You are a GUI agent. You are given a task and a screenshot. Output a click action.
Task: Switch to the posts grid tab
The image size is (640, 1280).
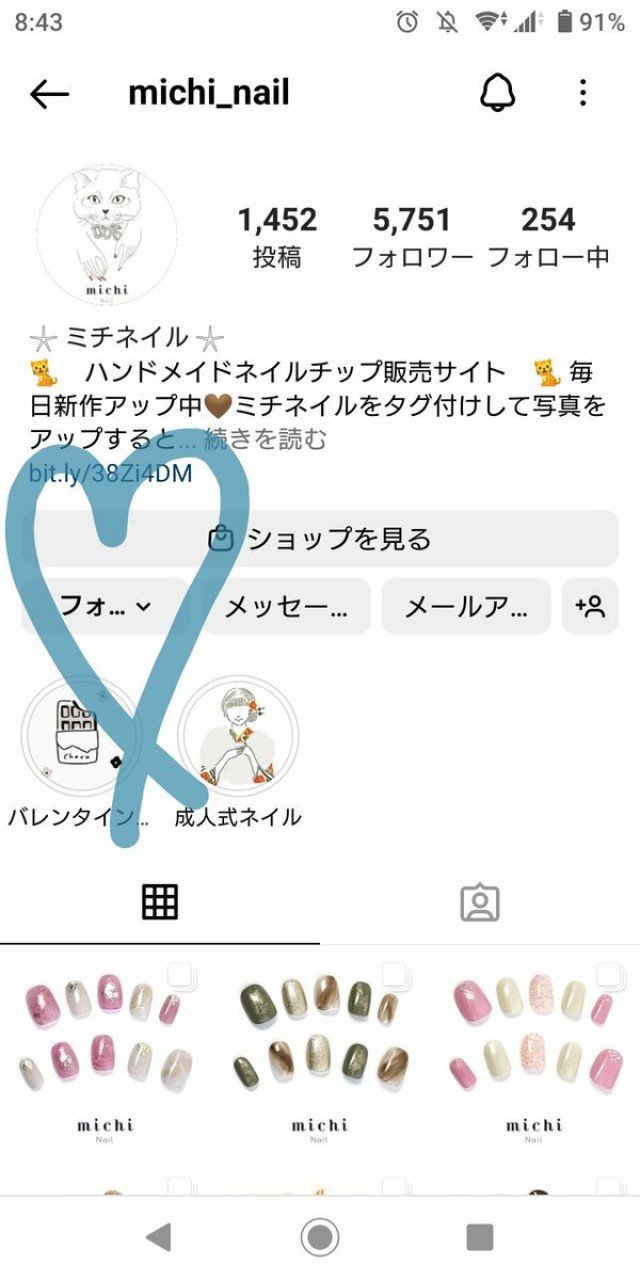click(x=160, y=902)
